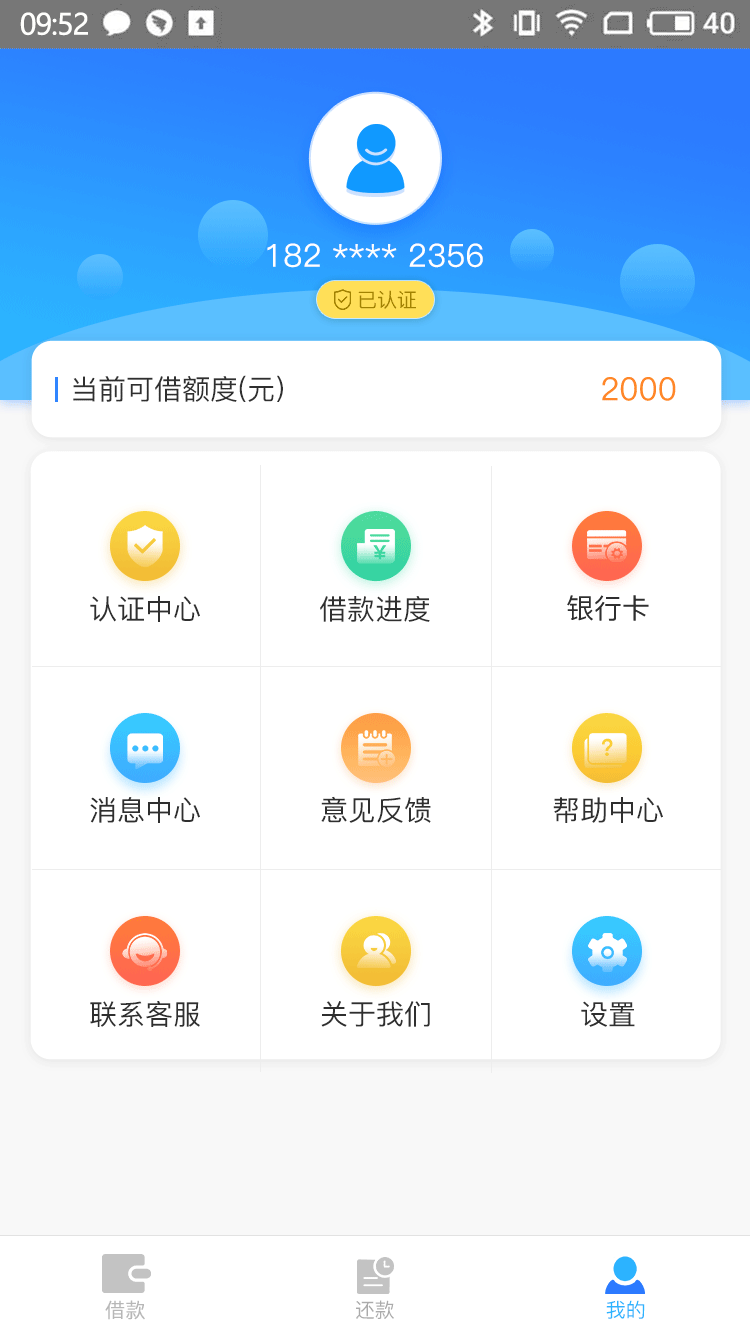
Task: Check 借款进度 loan progress
Action: pos(375,566)
